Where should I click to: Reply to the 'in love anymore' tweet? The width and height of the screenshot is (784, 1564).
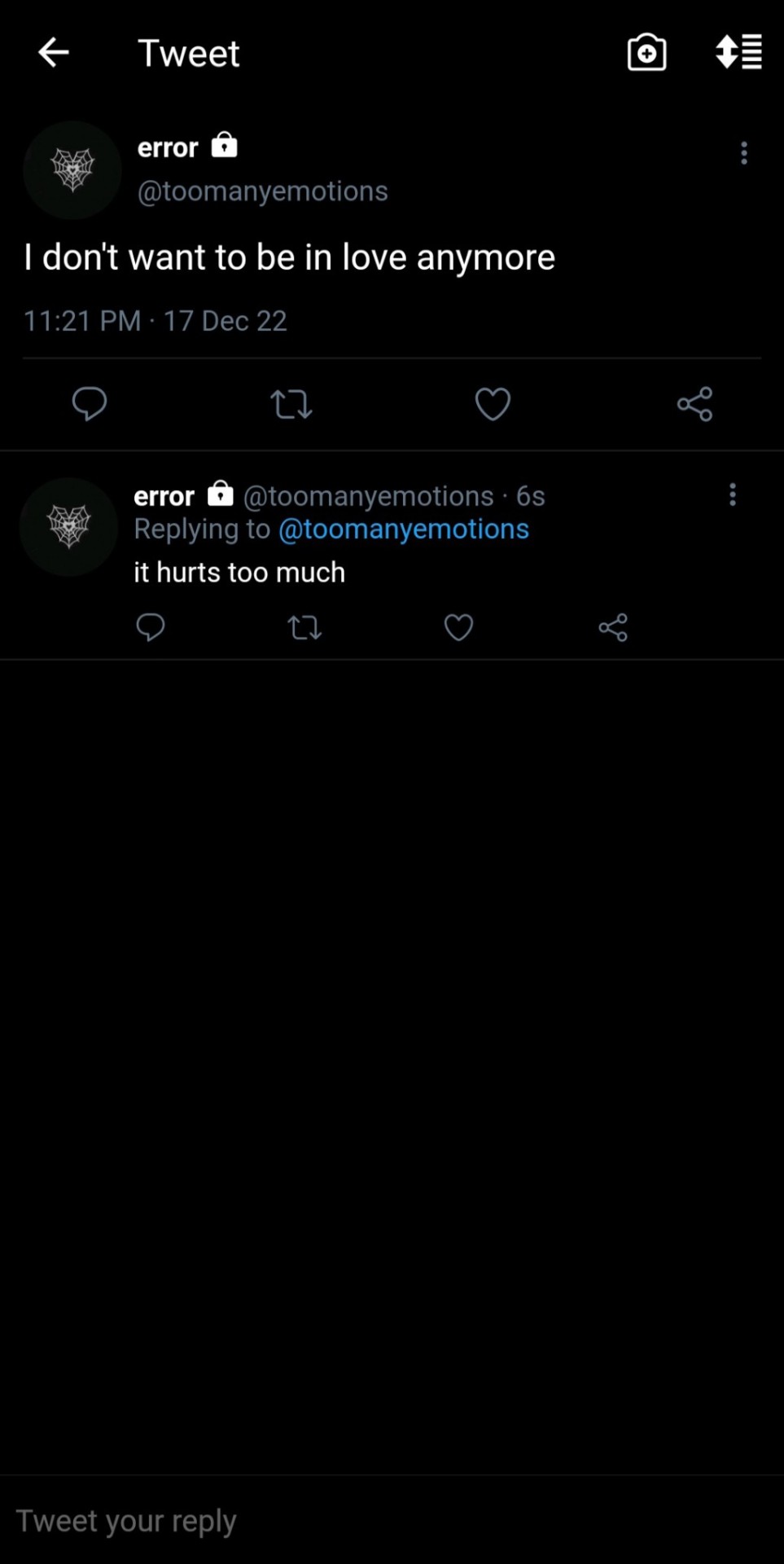click(90, 404)
